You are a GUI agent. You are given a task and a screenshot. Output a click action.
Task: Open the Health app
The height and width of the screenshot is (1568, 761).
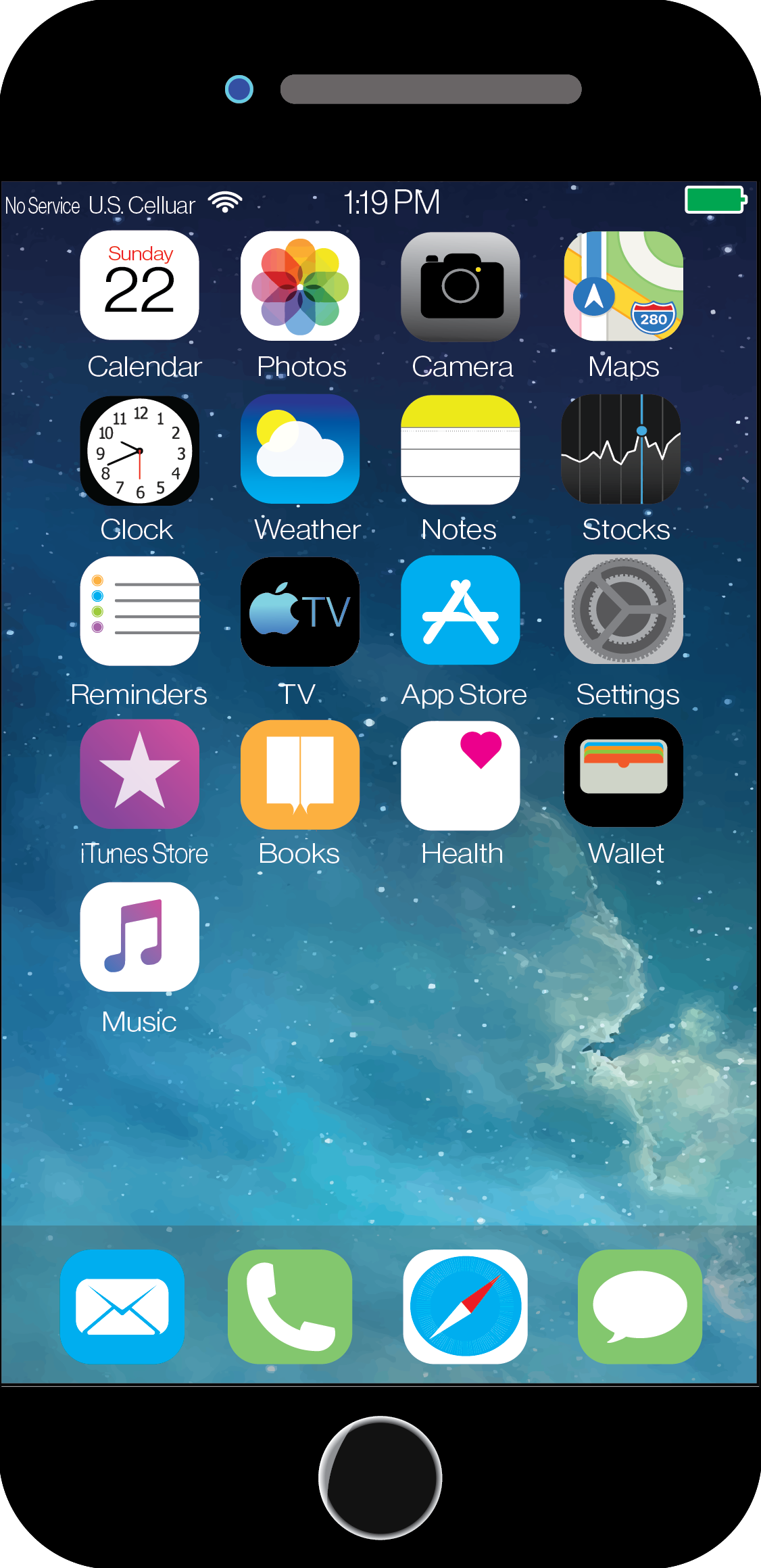pyautogui.click(x=460, y=776)
